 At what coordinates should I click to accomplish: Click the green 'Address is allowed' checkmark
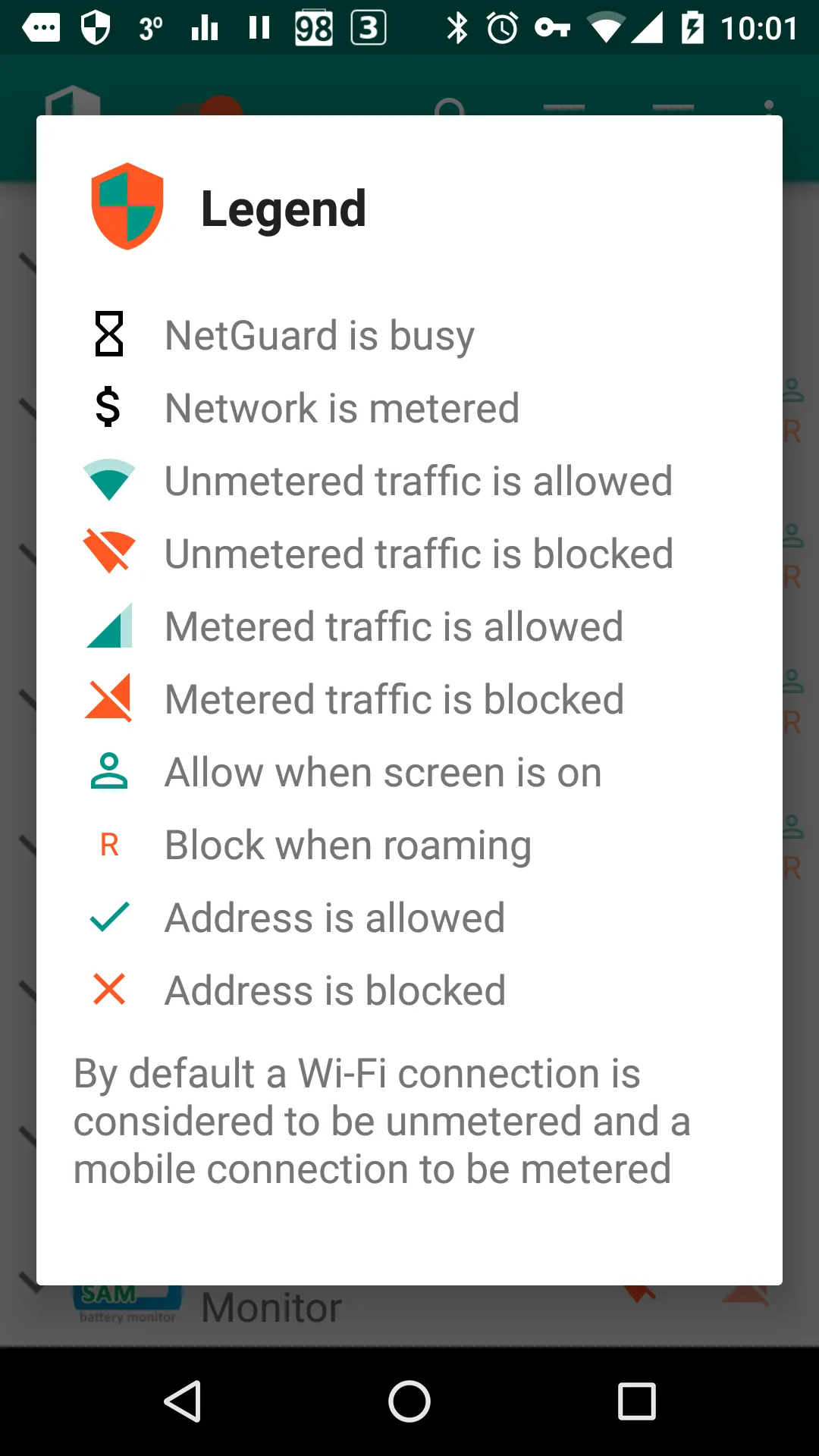click(108, 916)
